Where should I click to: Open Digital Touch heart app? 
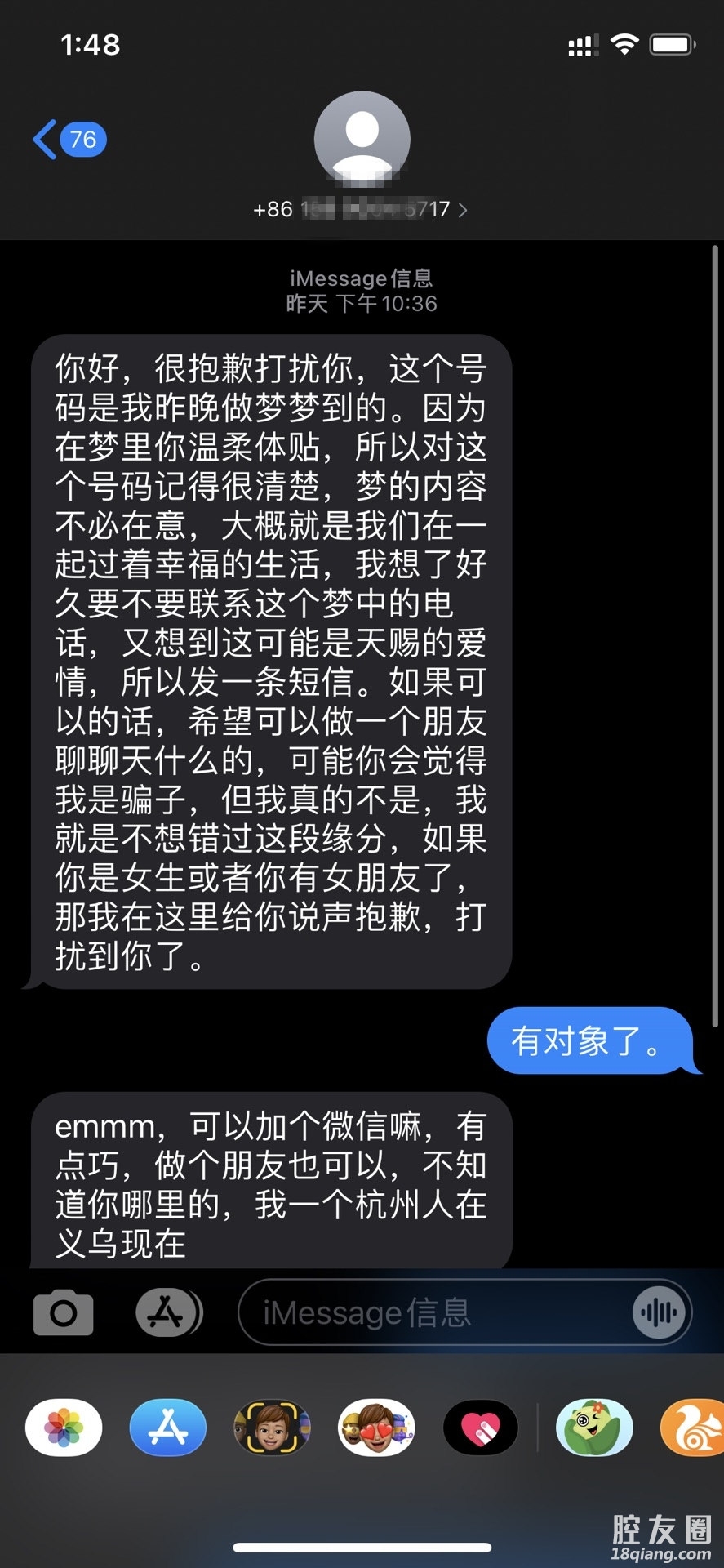481,1428
